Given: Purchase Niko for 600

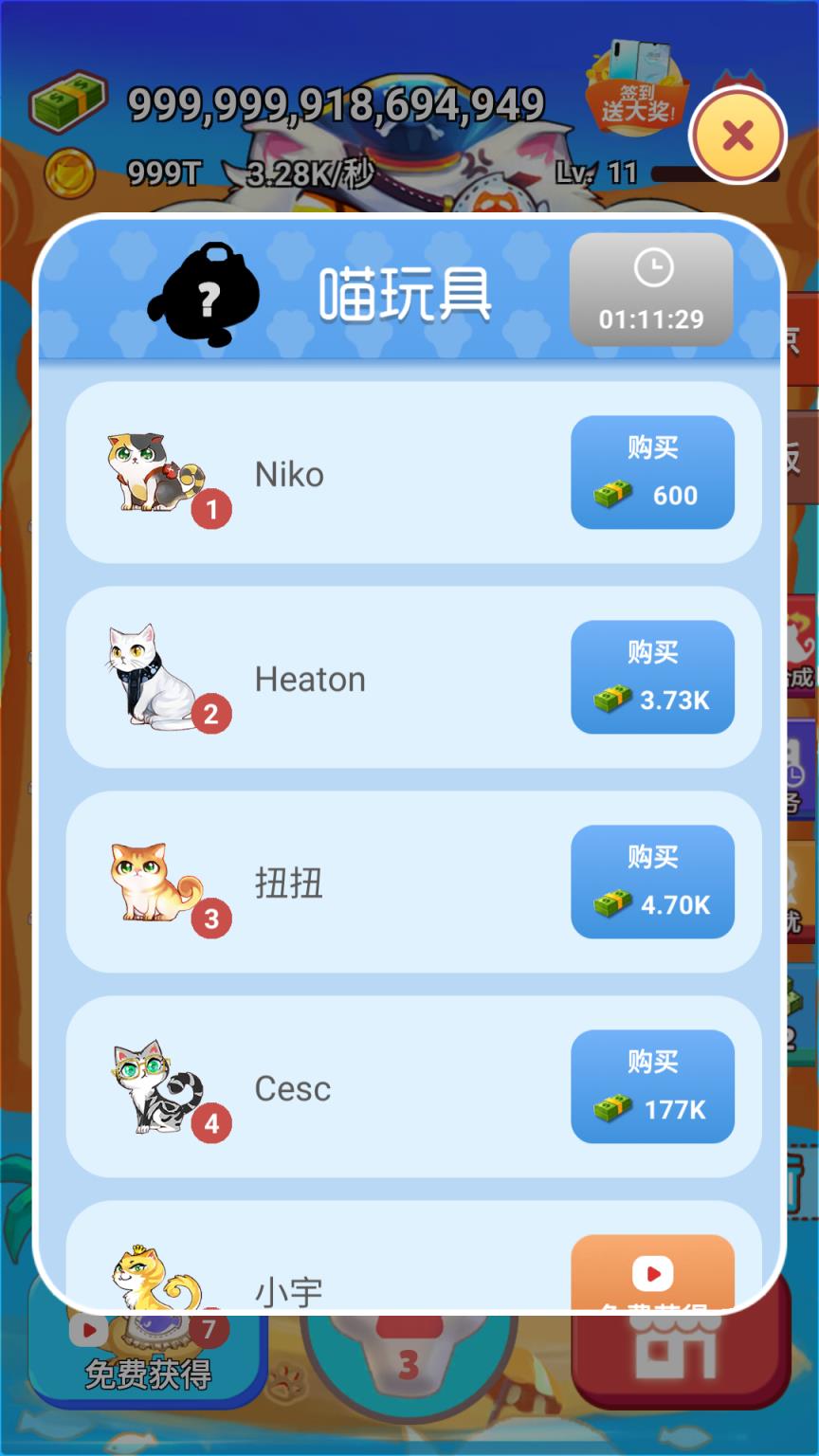Looking at the screenshot, I should (x=653, y=472).
